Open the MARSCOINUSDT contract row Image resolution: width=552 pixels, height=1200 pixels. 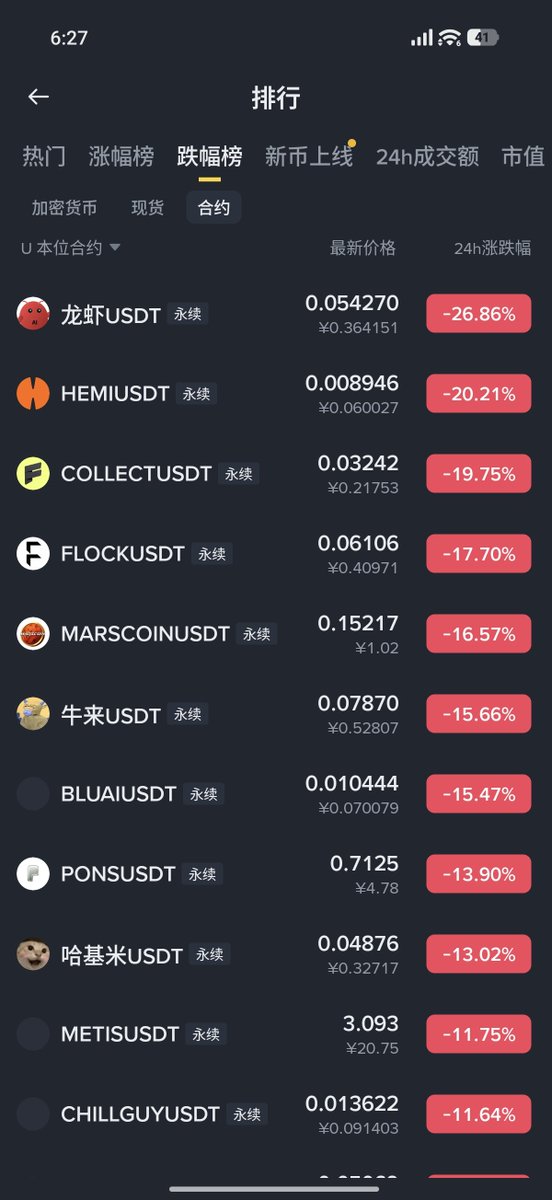tap(276, 634)
